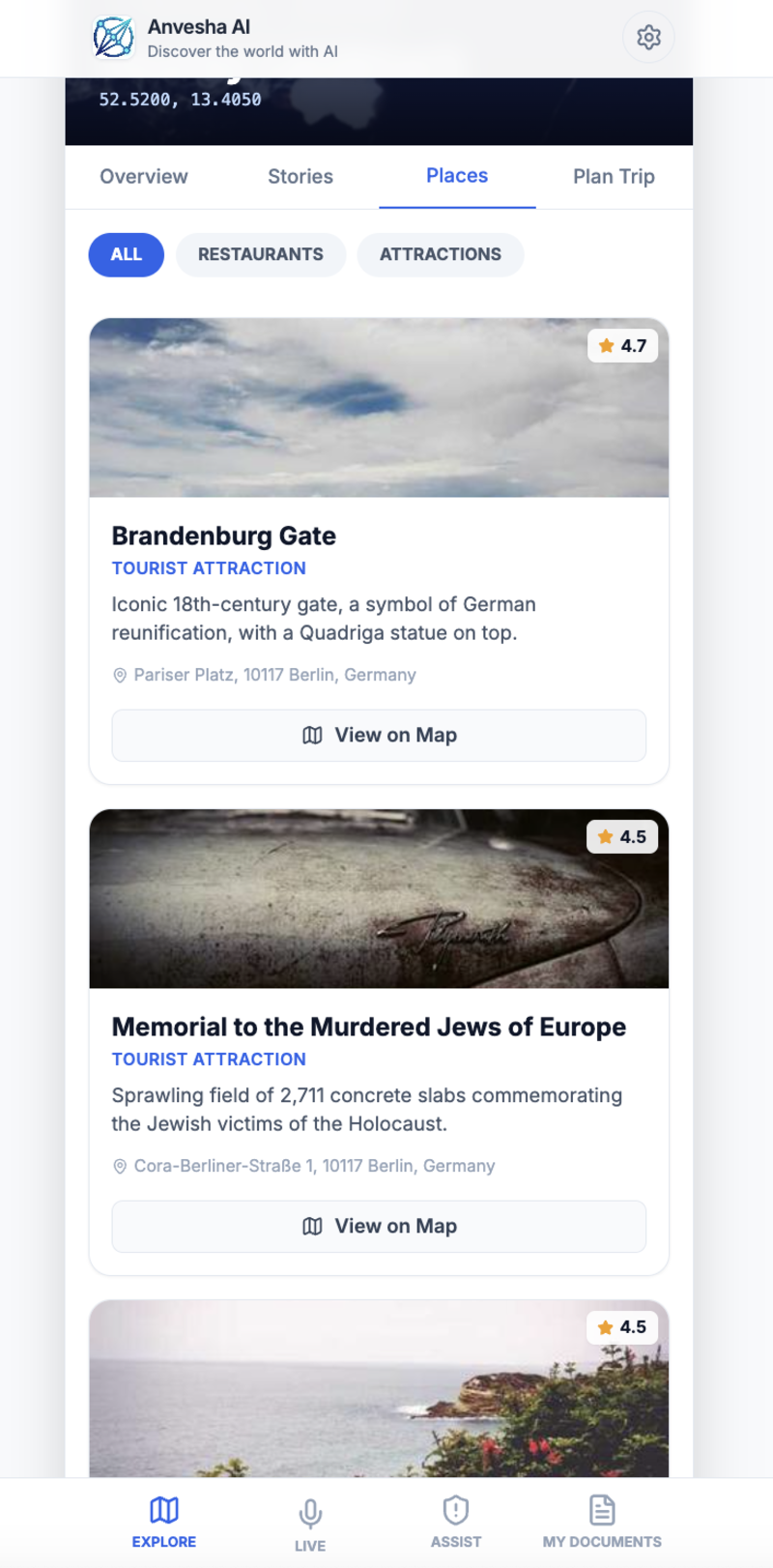This screenshot has height=1568, width=773.
Task: Open the settings gear icon
Action: coord(648,38)
